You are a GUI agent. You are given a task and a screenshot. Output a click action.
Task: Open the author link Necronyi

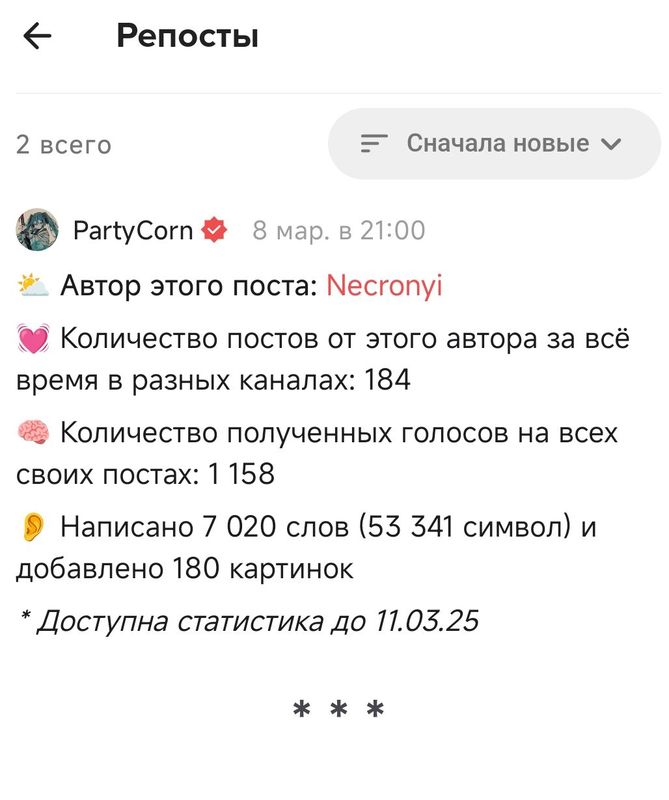(384, 287)
